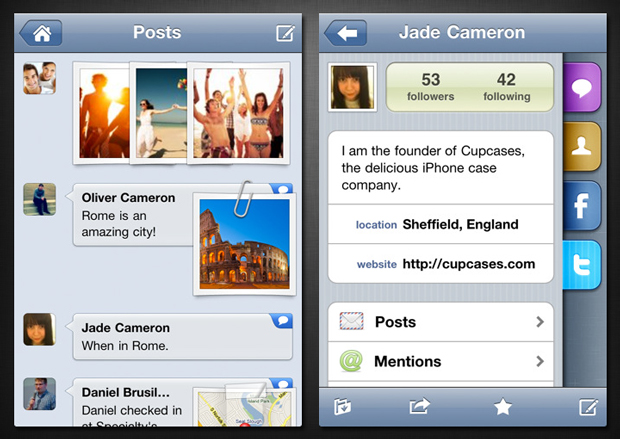Switch to the contact person side tab
This screenshot has width=620, height=439.
[x=582, y=146]
